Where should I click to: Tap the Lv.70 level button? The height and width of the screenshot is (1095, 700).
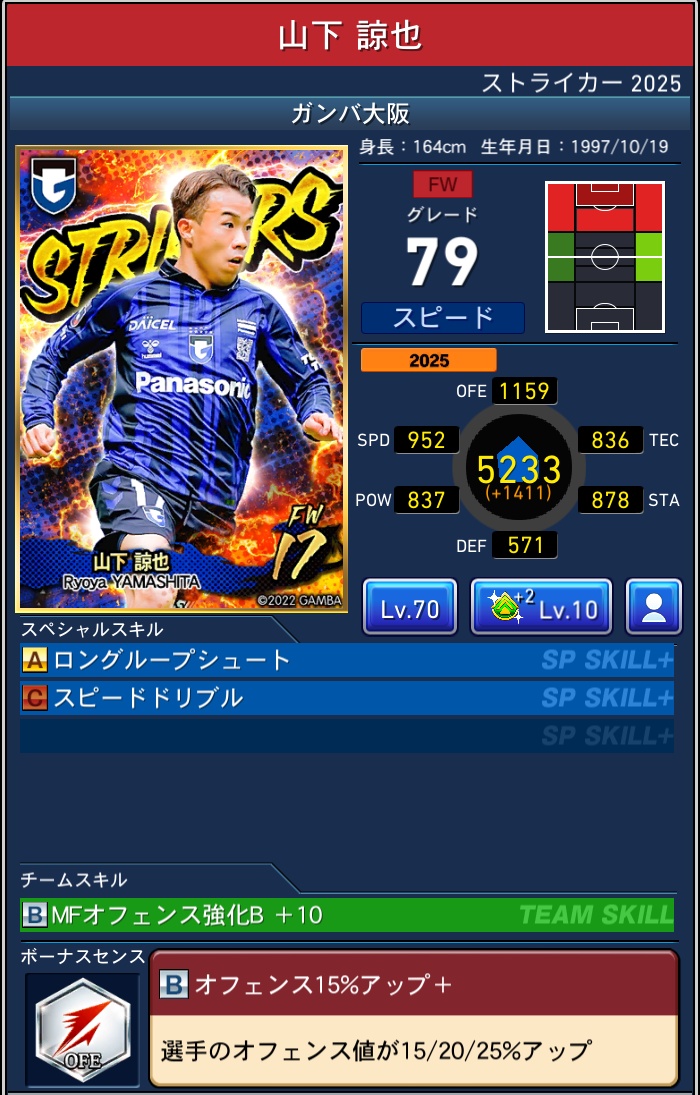pos(409,607)
